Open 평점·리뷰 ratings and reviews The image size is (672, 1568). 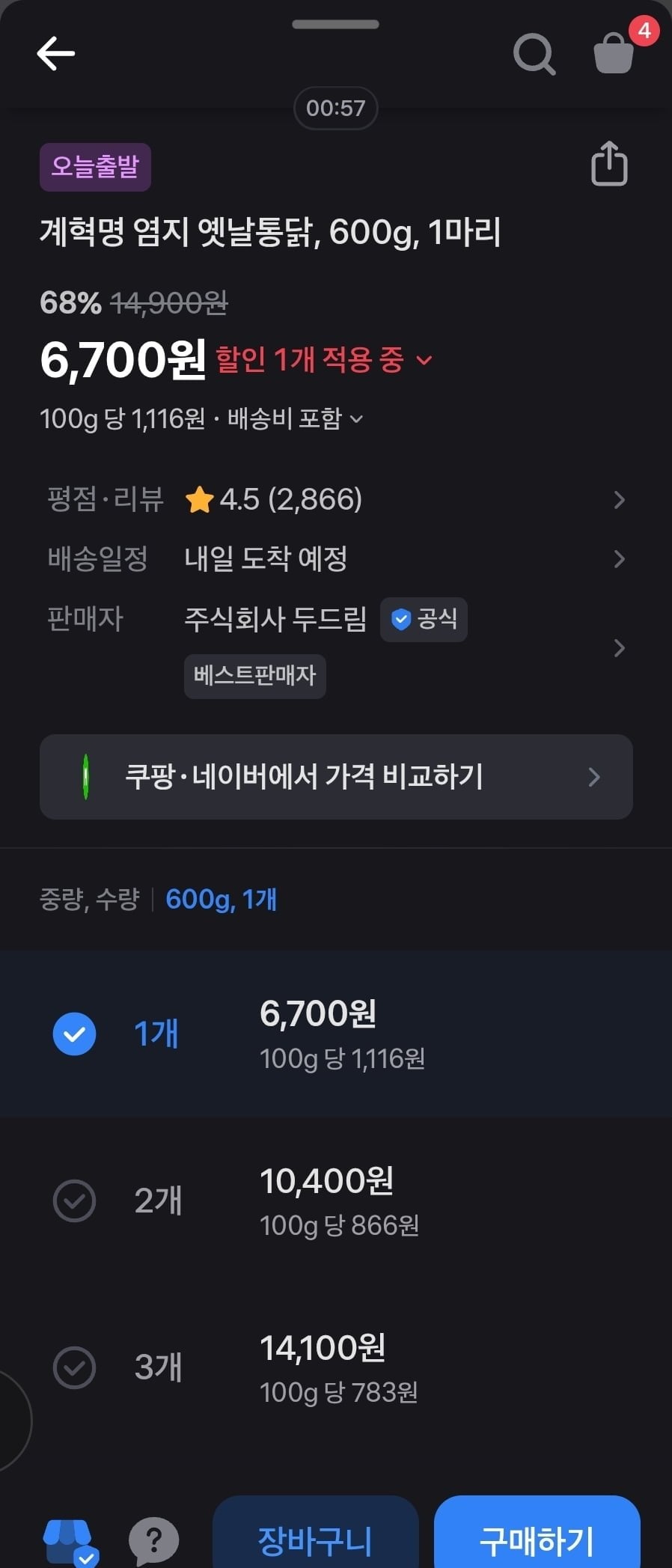coord(335,499)
